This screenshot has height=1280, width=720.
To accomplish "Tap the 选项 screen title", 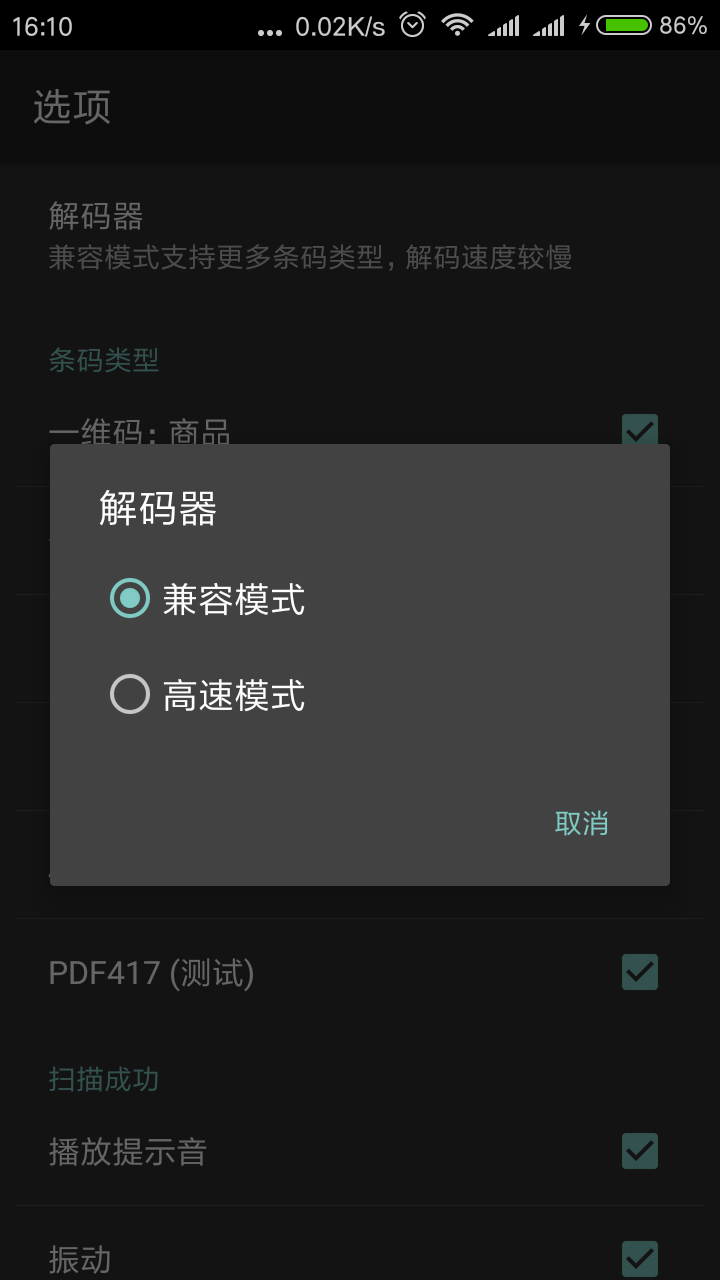I will [x=71, y=105].
